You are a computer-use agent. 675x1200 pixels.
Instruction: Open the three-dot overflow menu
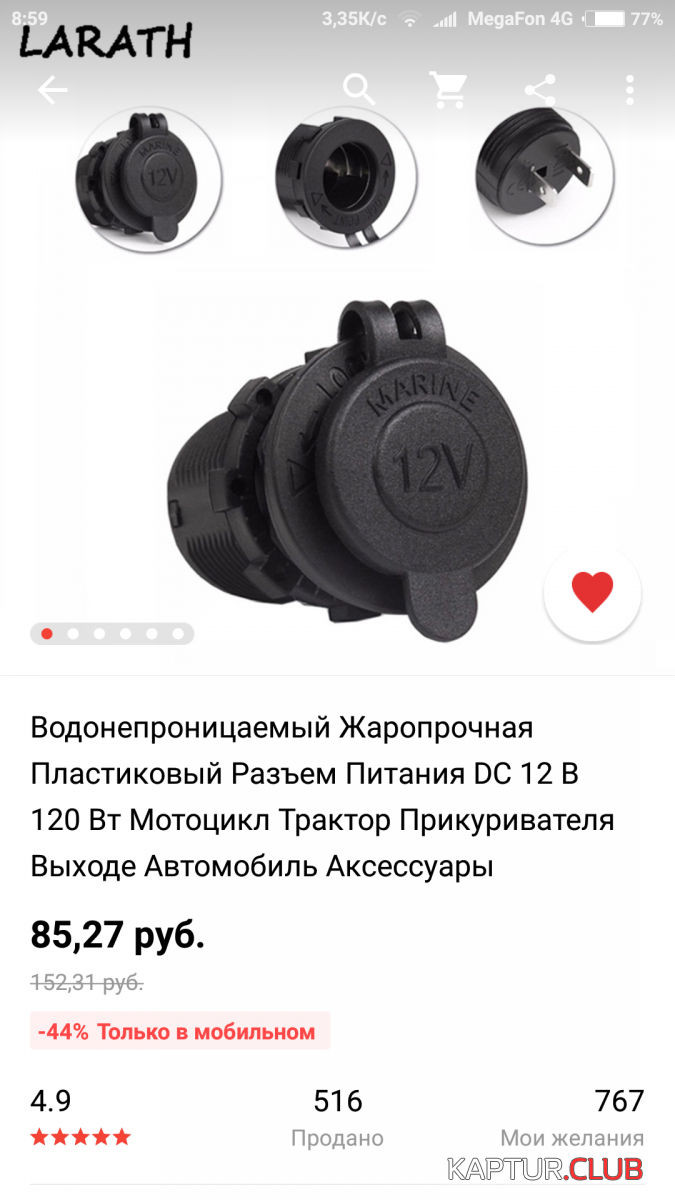tap(630, 90)
